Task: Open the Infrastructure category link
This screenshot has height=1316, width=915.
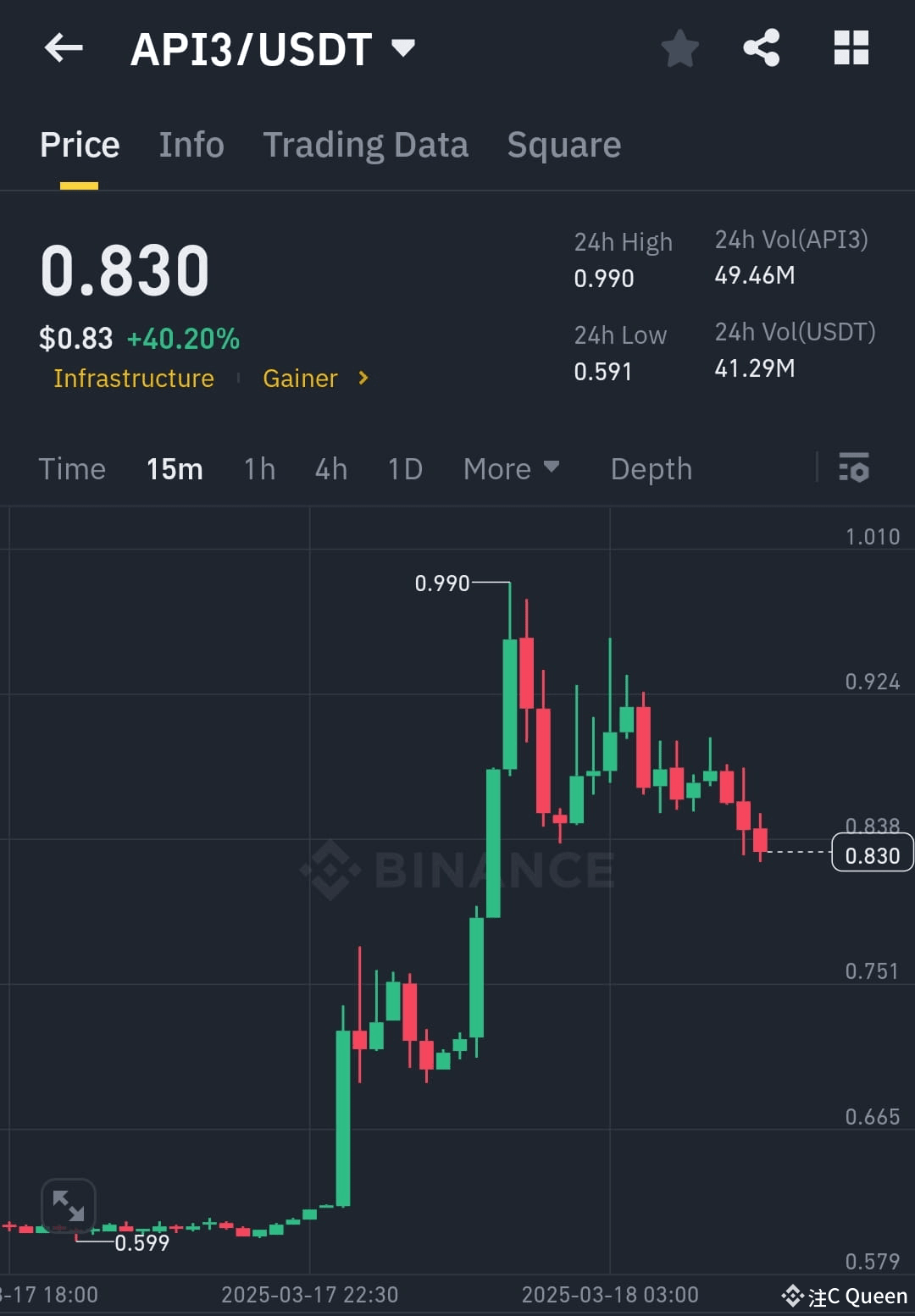Action: click(x=133, y=379)
